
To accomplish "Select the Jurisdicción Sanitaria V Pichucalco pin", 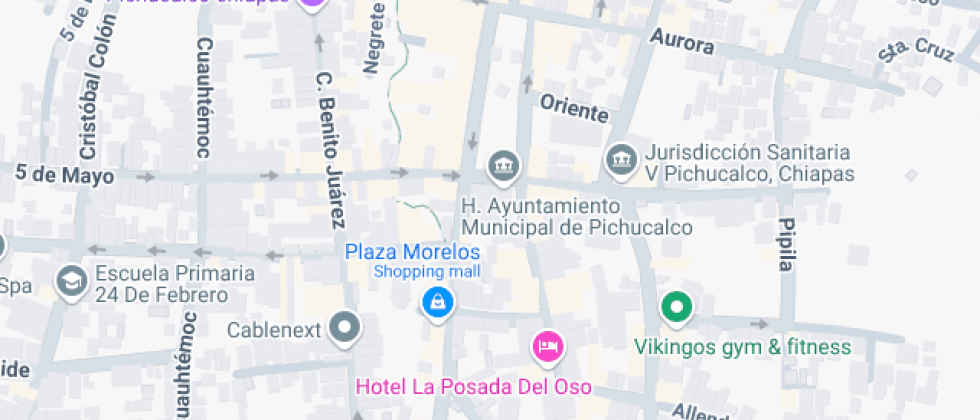I will (x=622, y=159).
